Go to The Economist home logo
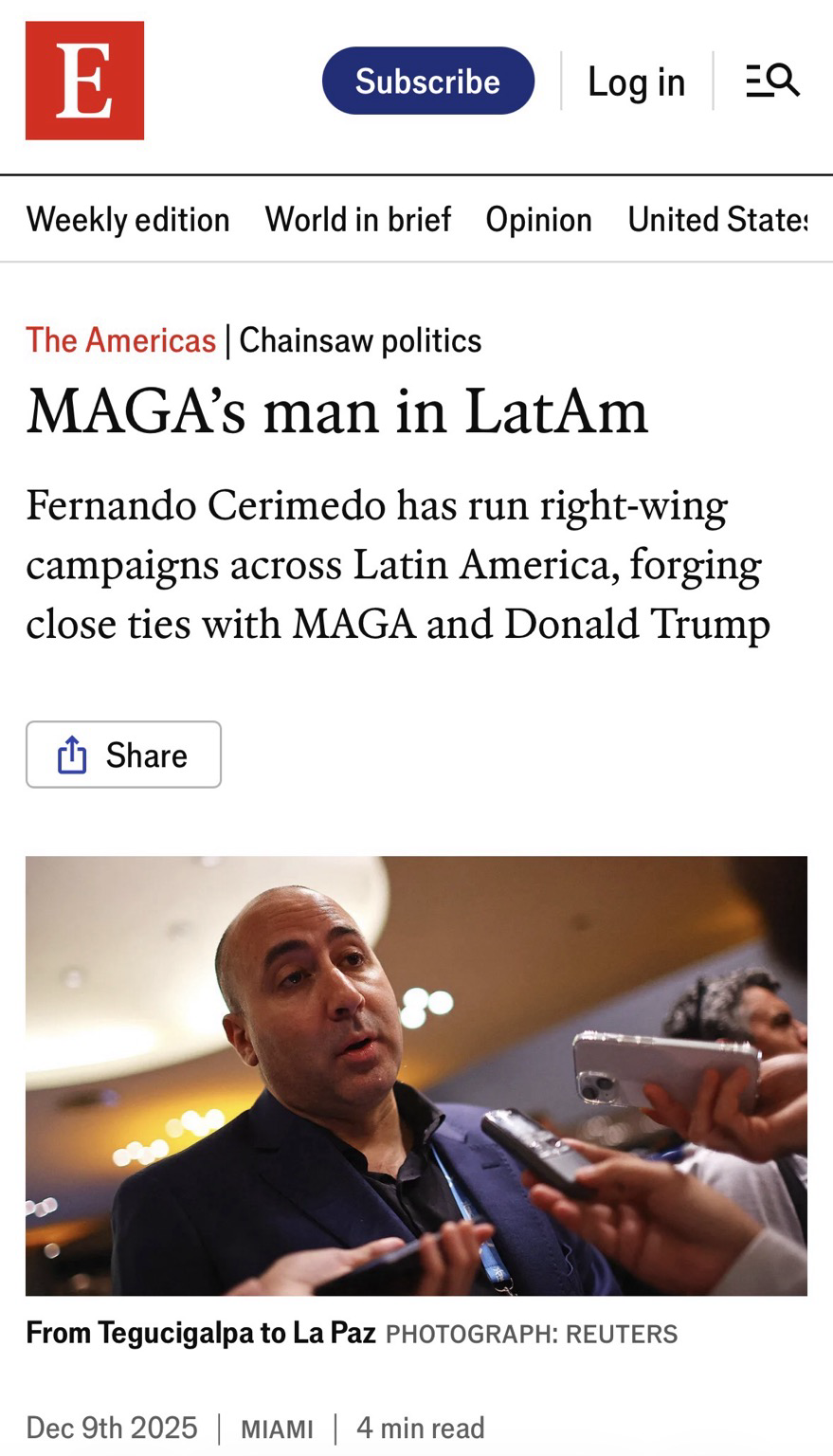The width and height of the screenshot is (833, 1456). pos(84,81)
